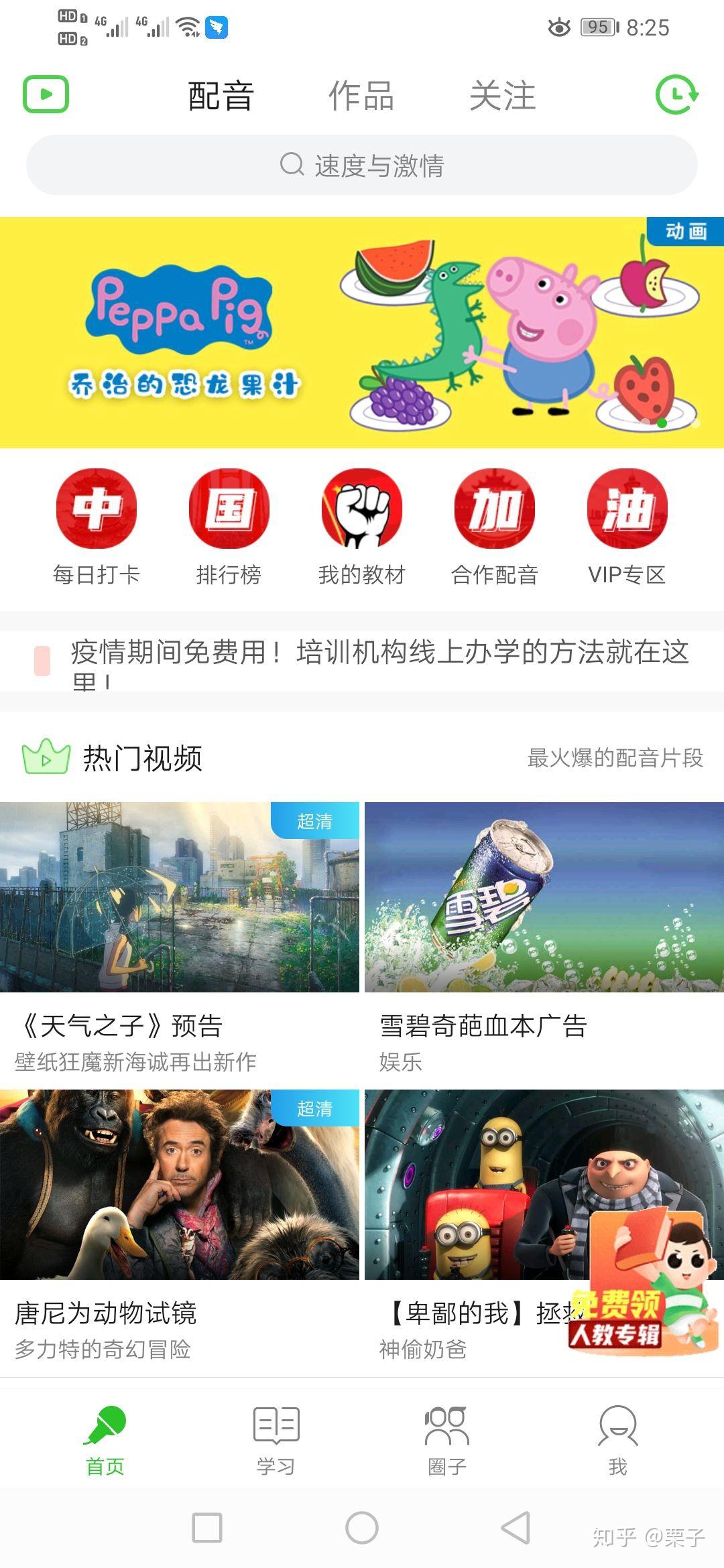Open the 排行榜 rankings
This screenshot has height=1568, width=724.
[229, 527]
